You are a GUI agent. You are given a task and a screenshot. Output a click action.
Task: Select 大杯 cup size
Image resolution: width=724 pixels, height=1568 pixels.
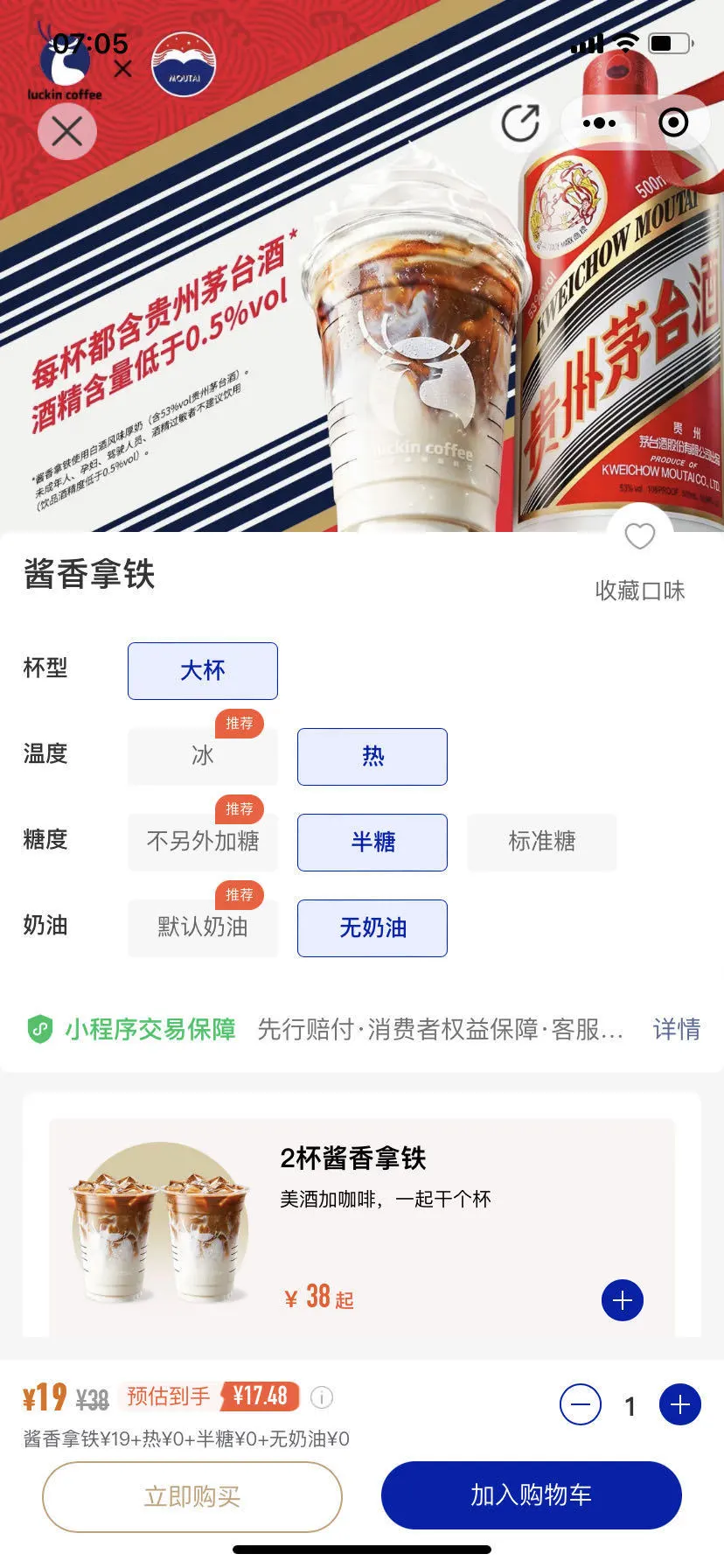tap(203, 671)
